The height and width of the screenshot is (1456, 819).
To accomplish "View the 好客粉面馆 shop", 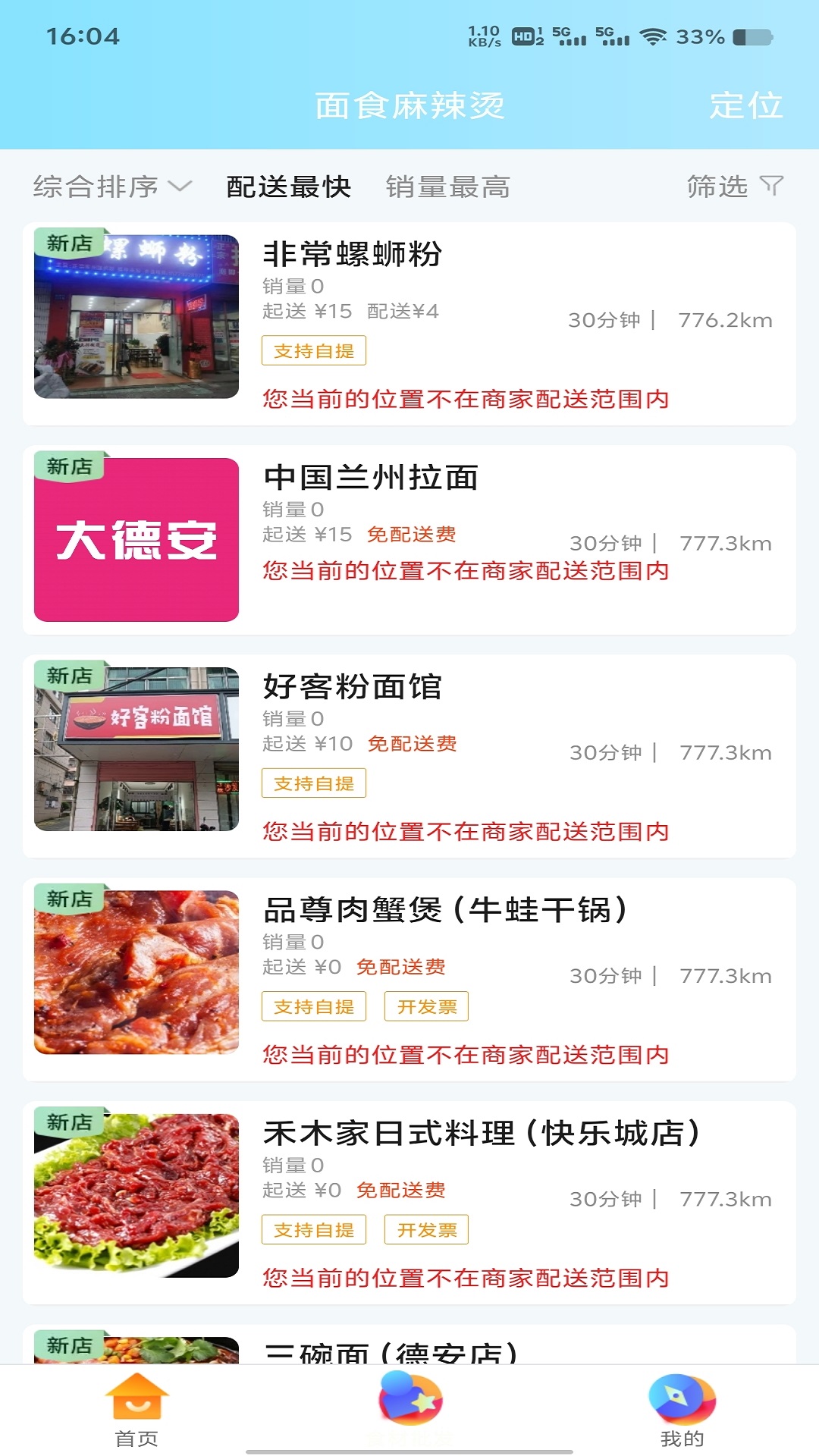I will click(x=409, y=756).
